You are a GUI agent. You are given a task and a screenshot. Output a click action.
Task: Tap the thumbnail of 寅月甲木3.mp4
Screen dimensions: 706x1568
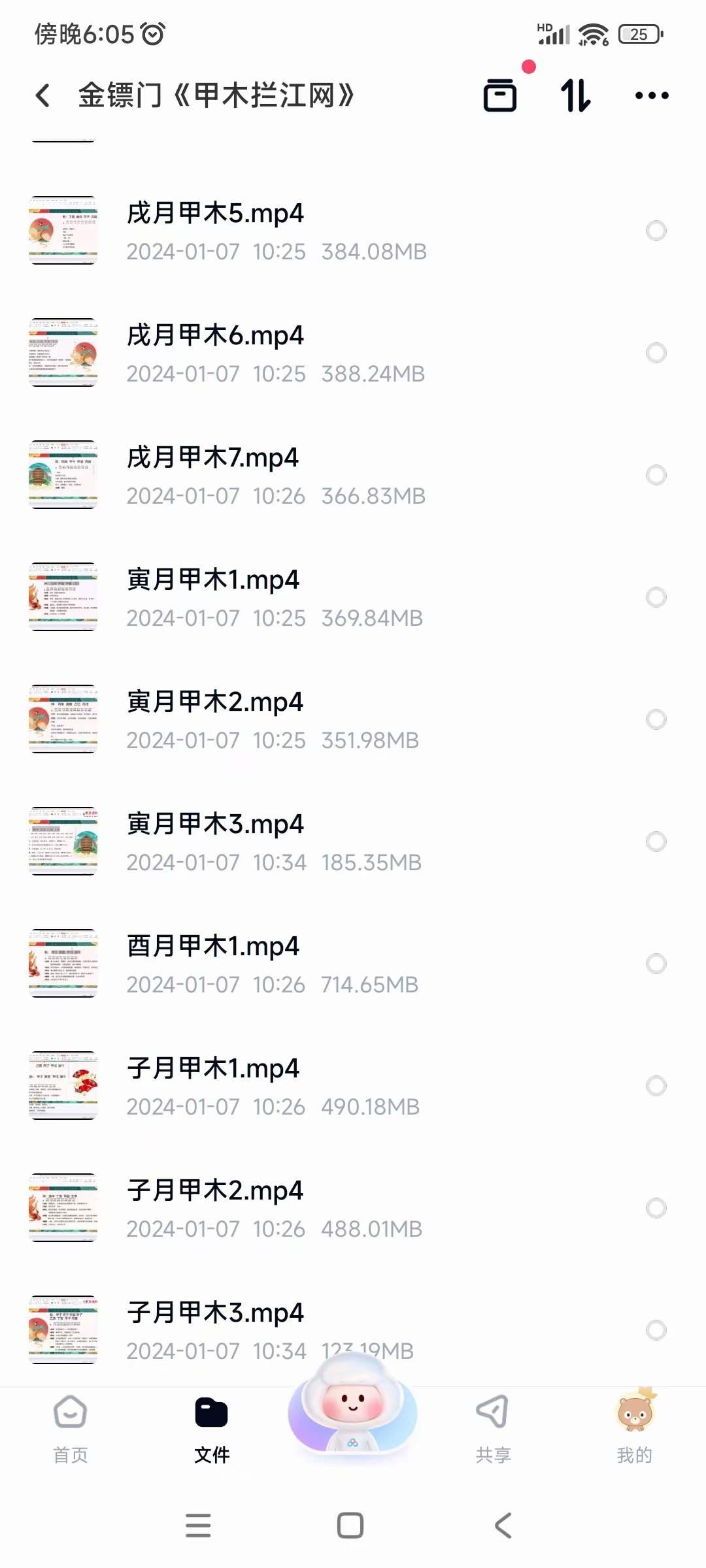coord(63,841)
